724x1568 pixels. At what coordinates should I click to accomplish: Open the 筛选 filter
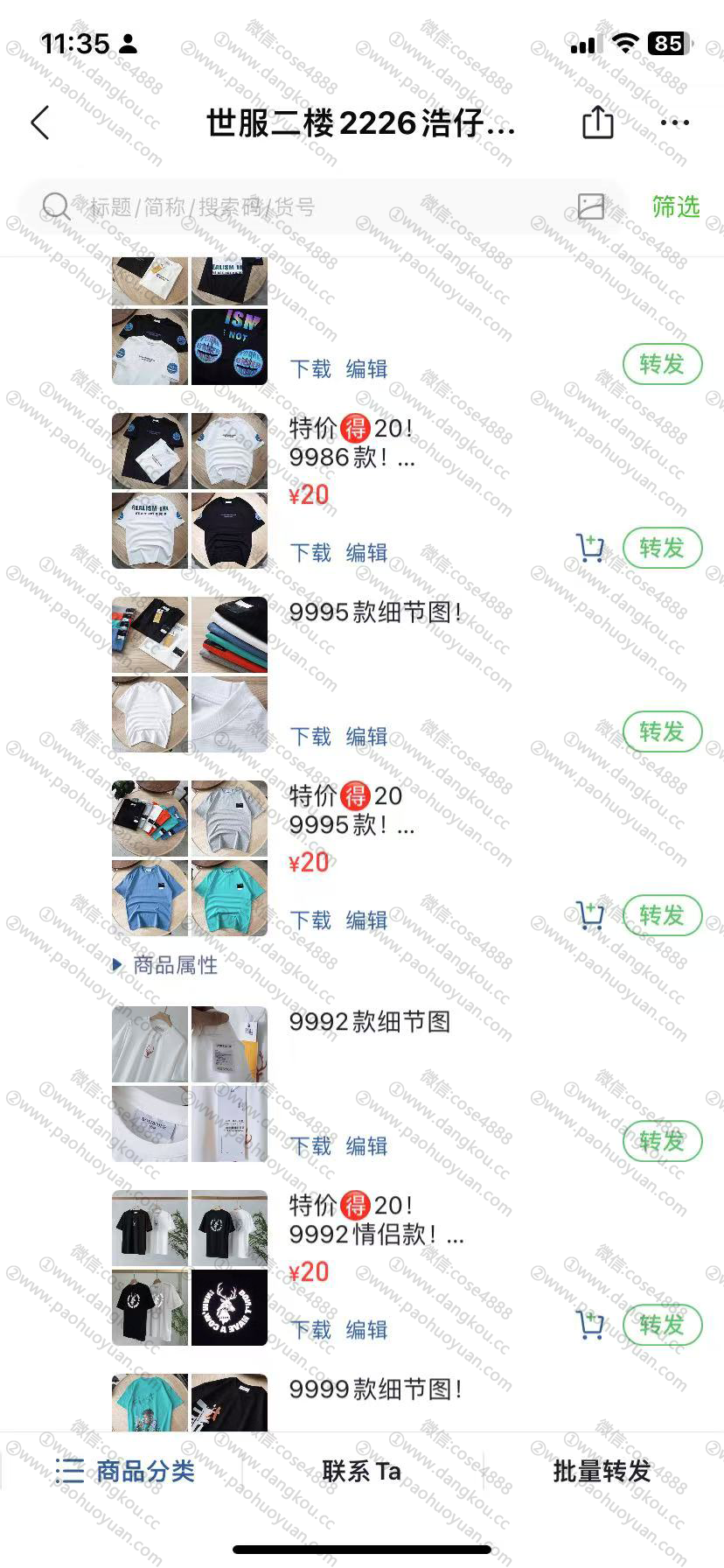675,206
